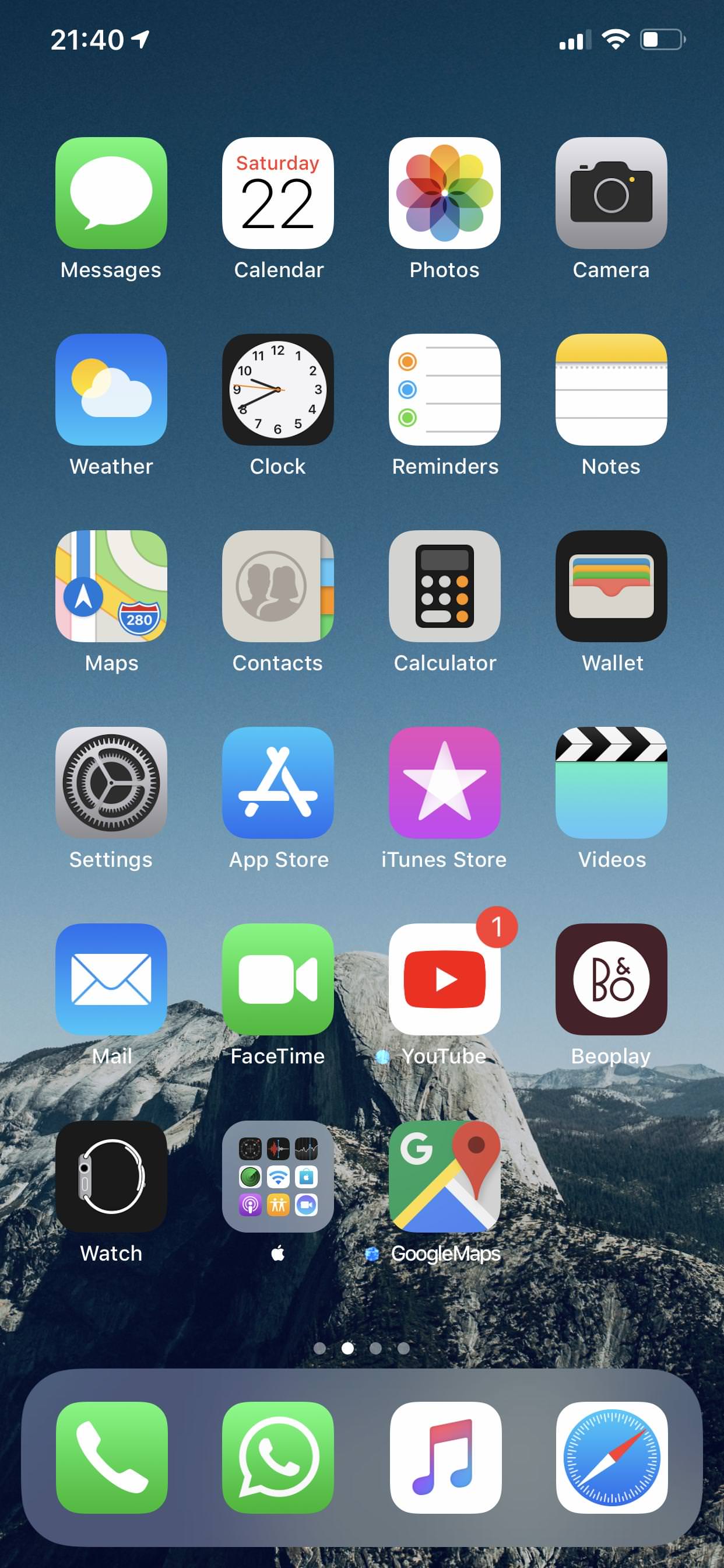Open the App Store
This screenshot has height=1568, width=724.
(277, 783)
